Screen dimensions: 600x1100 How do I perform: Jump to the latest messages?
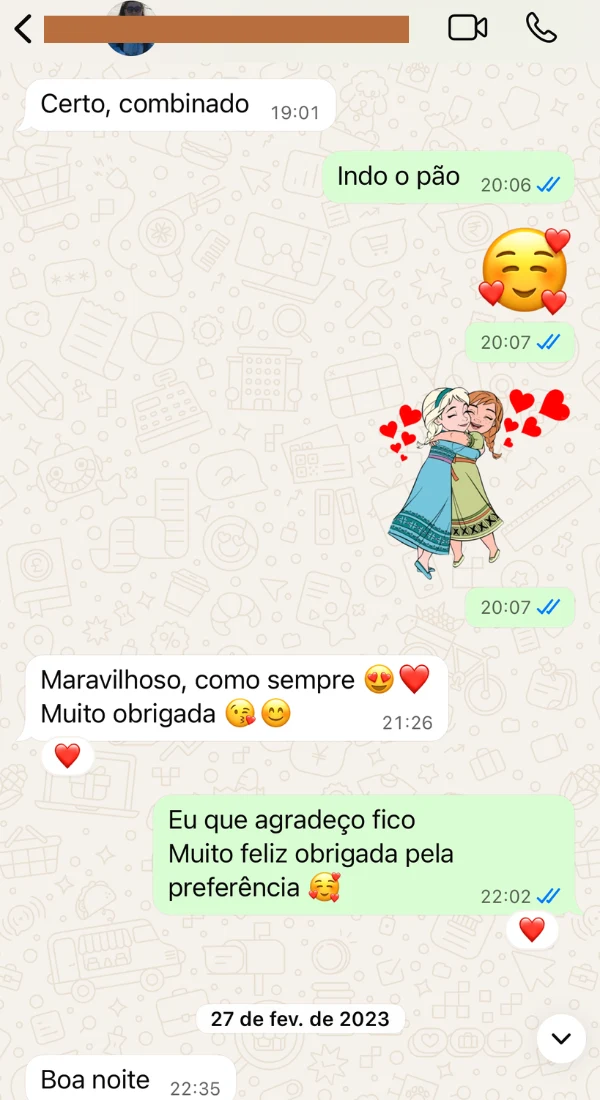pos(561,1039)
